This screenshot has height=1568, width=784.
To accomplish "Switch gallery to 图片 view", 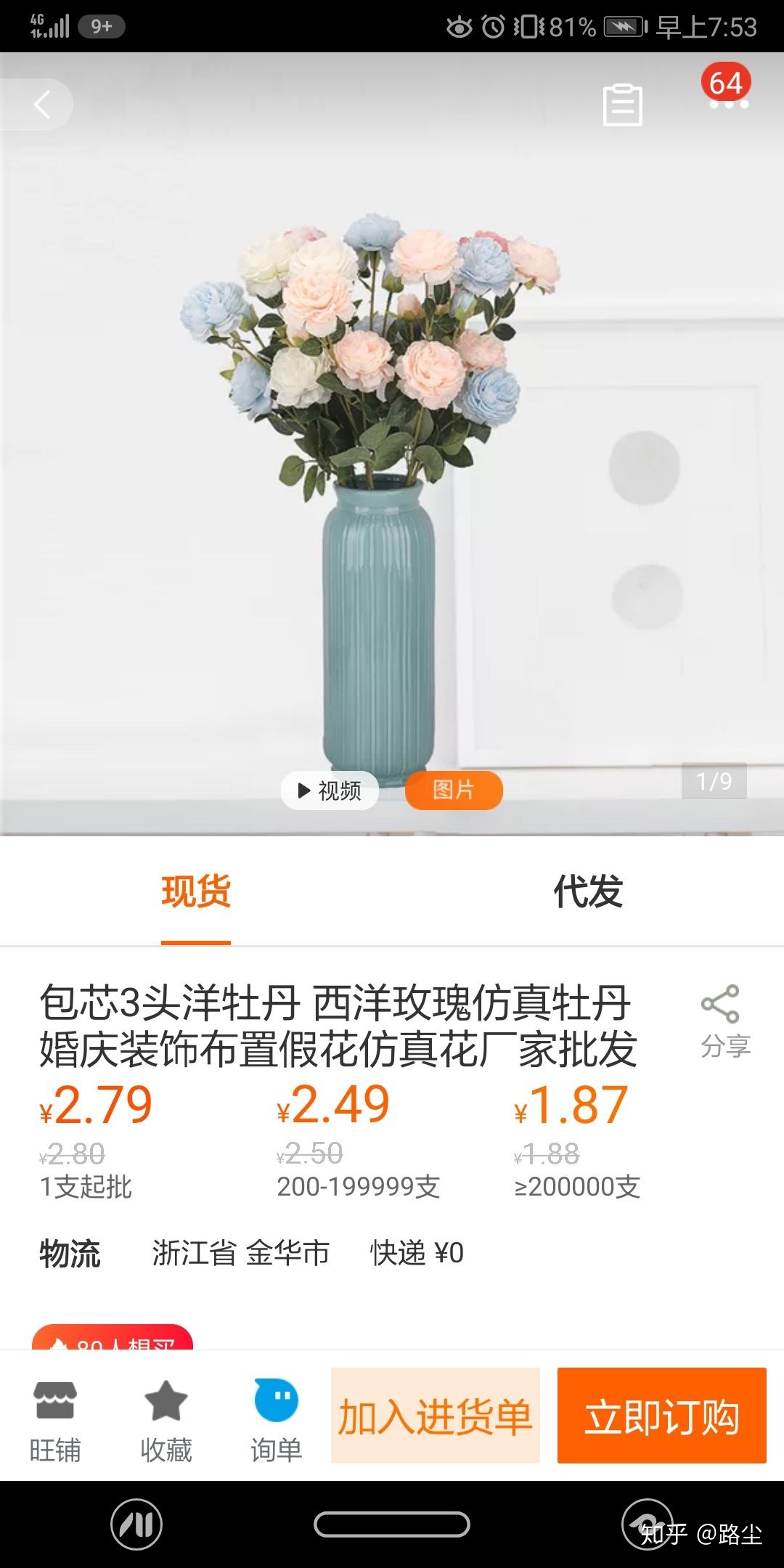I will 454,790.
